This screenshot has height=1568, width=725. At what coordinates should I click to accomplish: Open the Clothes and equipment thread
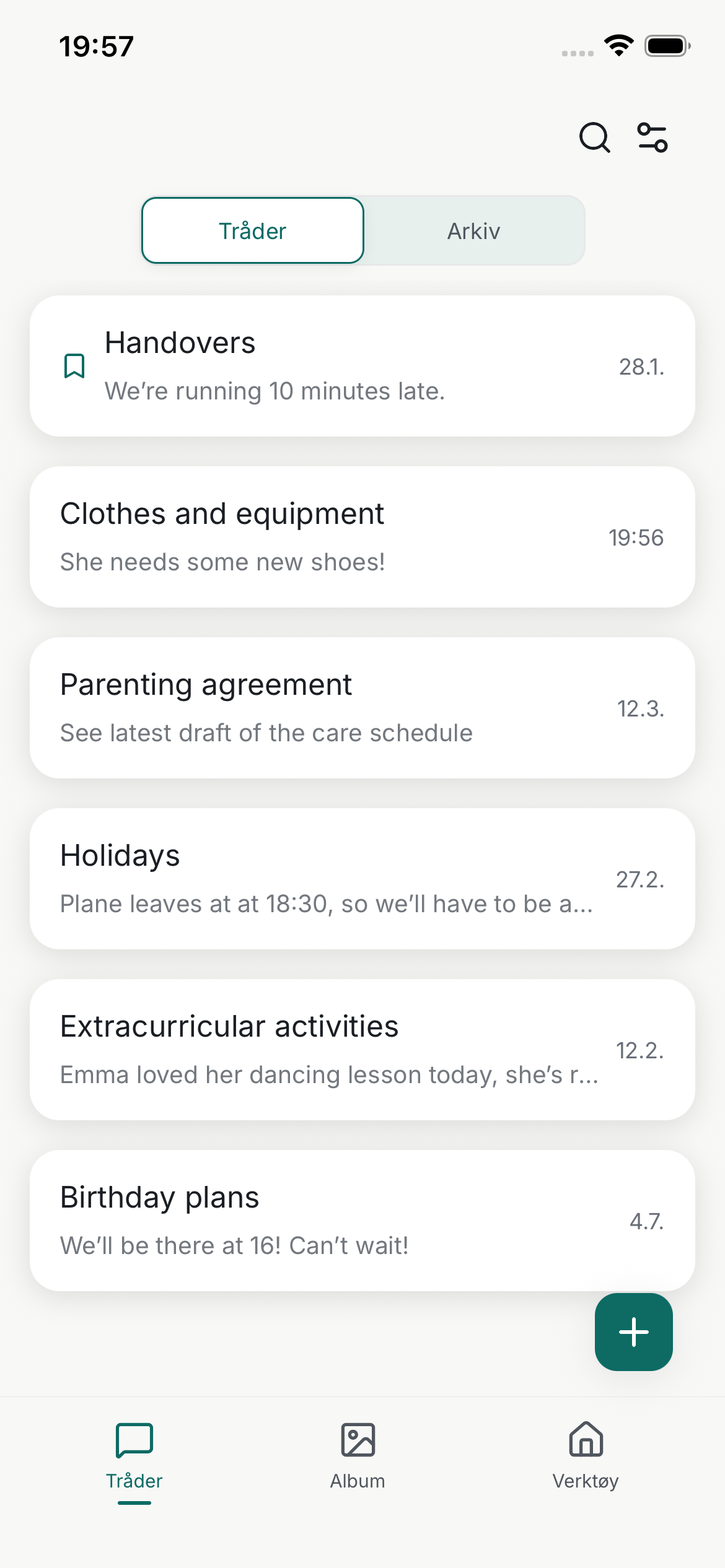tap(362, 536)
